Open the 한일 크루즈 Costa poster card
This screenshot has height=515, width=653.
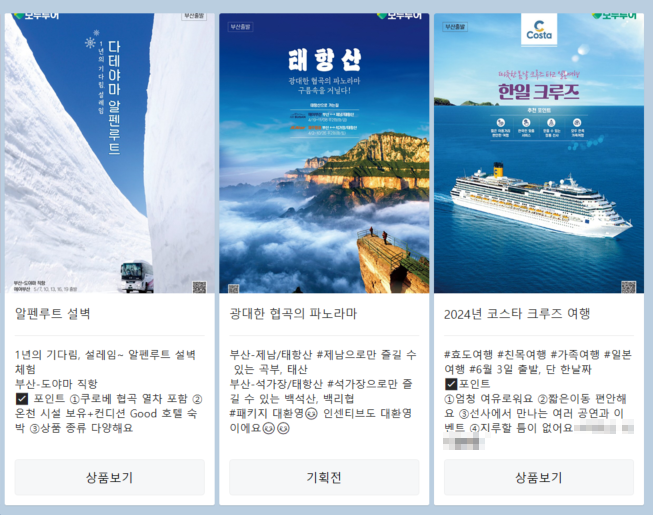(x=539, y=153)
